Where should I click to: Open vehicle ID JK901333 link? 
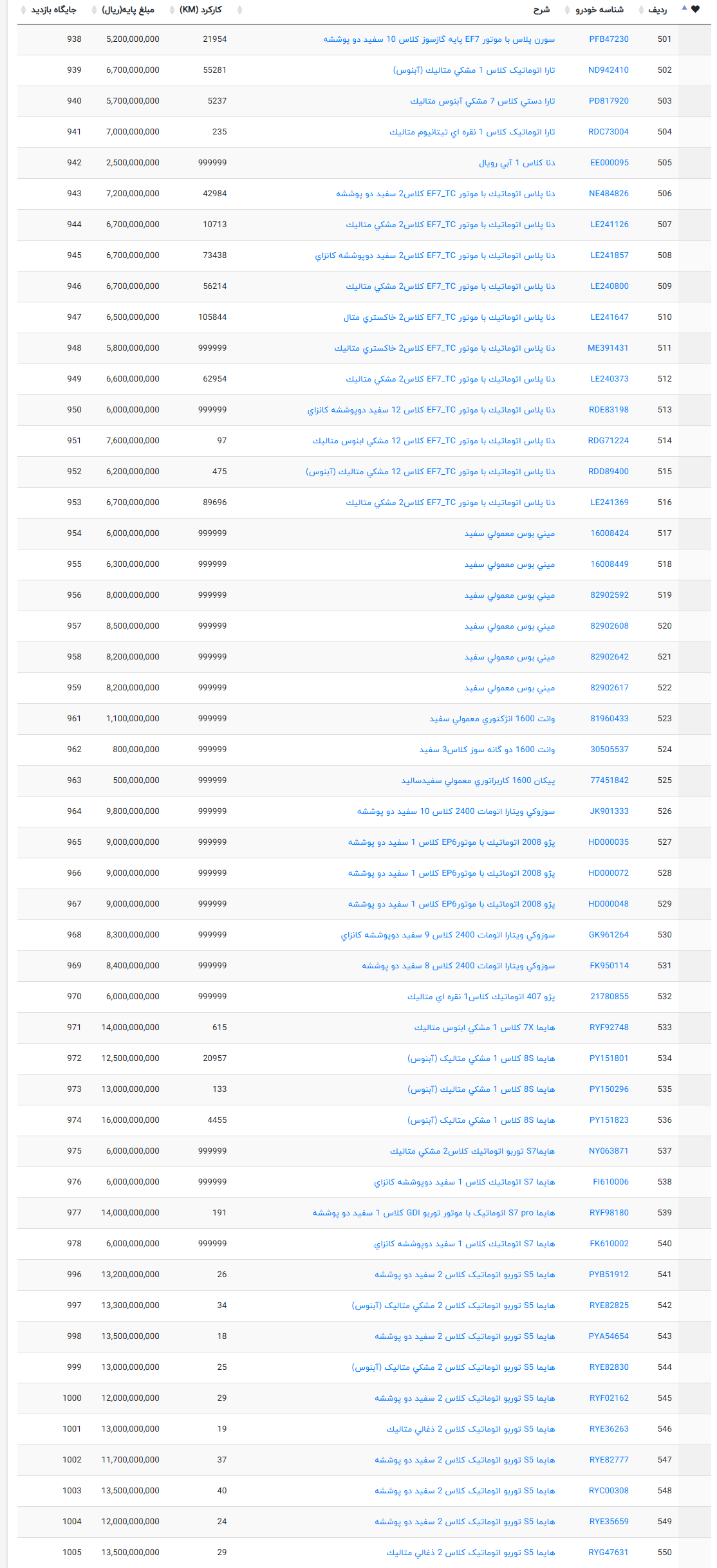610,811
